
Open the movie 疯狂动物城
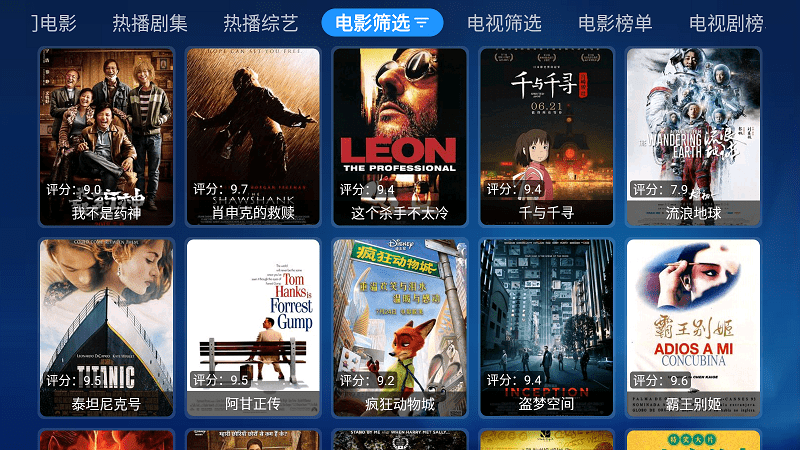coord(400,327)
